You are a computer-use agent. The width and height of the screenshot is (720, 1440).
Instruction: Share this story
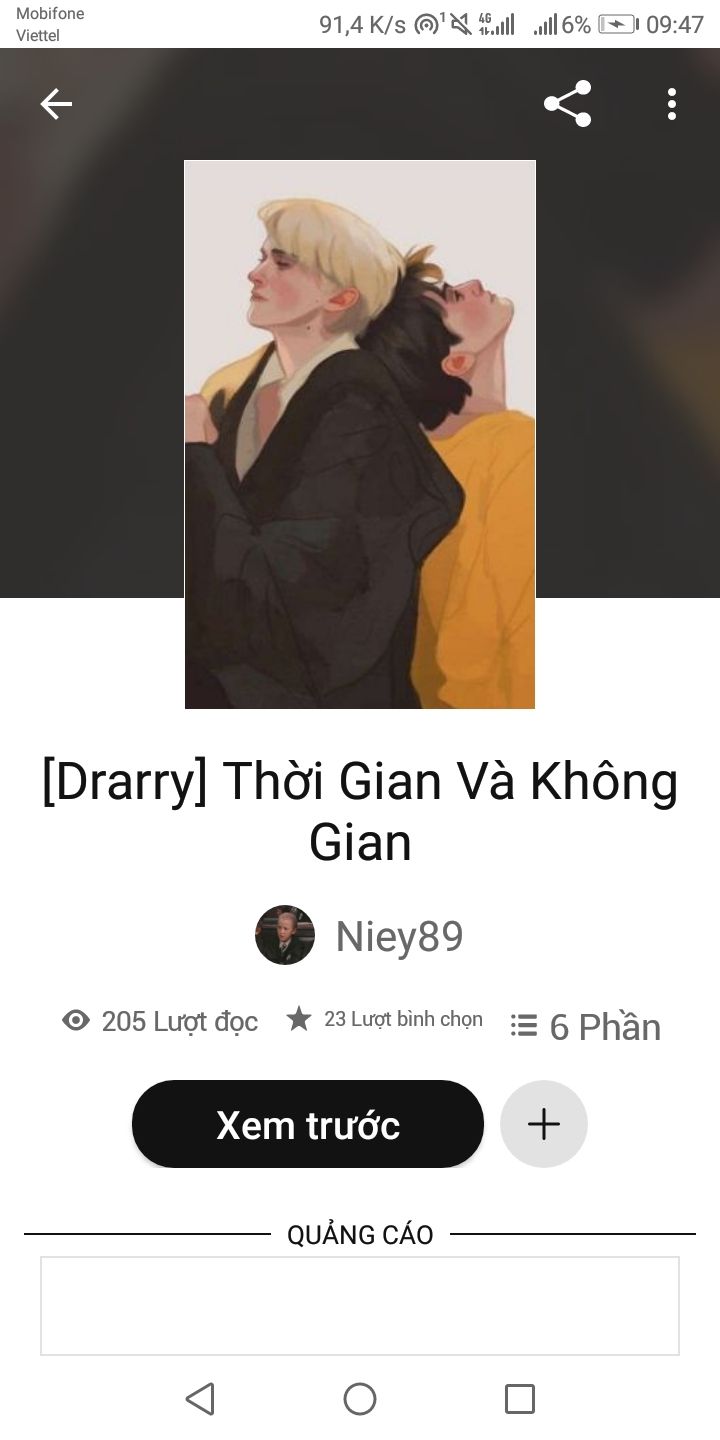(567, 104)
